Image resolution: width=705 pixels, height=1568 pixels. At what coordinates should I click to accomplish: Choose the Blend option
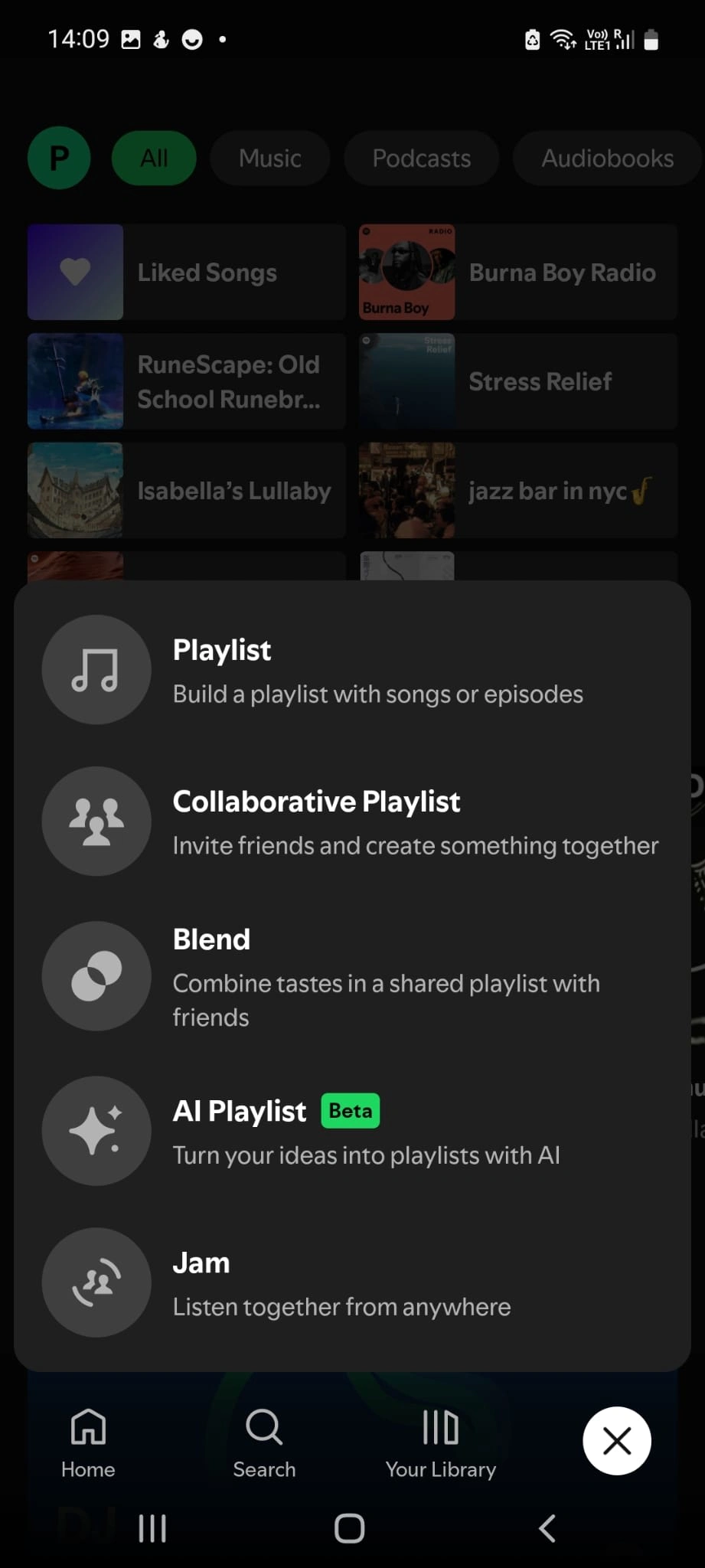click(x=352, y=976)
